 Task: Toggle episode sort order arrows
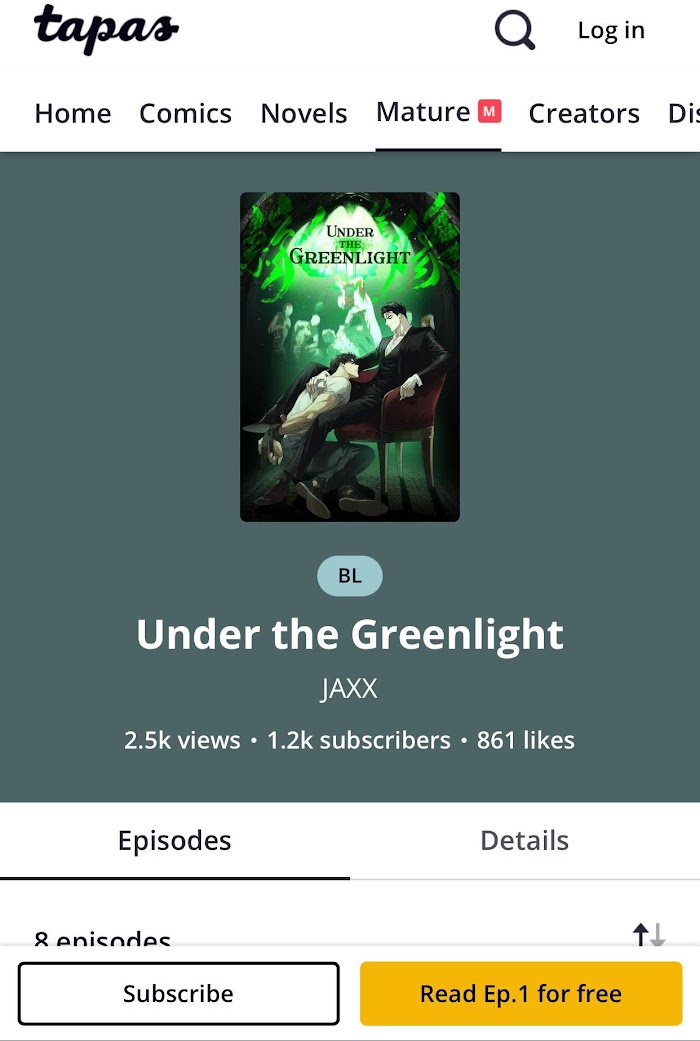click(x=649, y=935)
